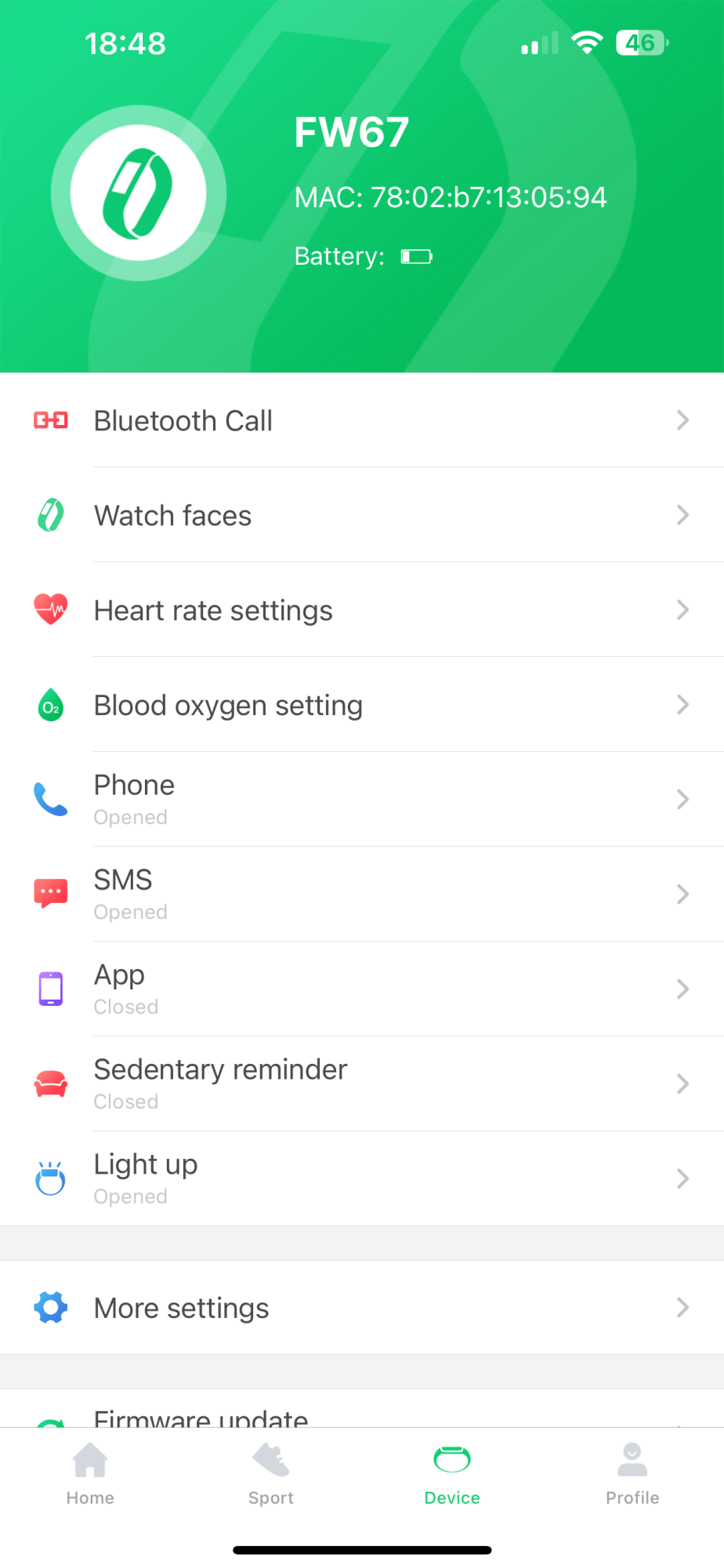Switch to the Profile tab

coord(632,1474)
